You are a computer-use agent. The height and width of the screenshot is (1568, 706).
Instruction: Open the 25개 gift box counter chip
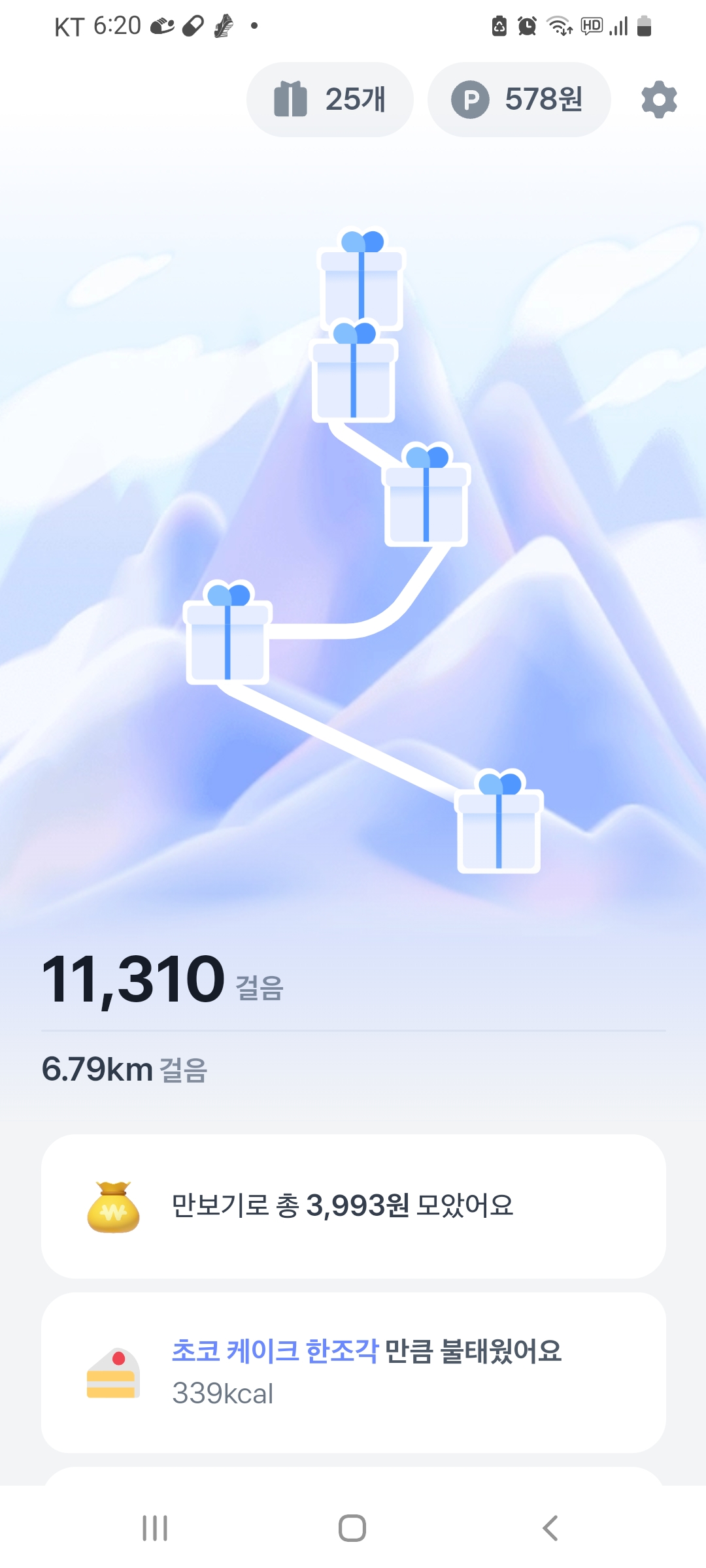[329, 100]
